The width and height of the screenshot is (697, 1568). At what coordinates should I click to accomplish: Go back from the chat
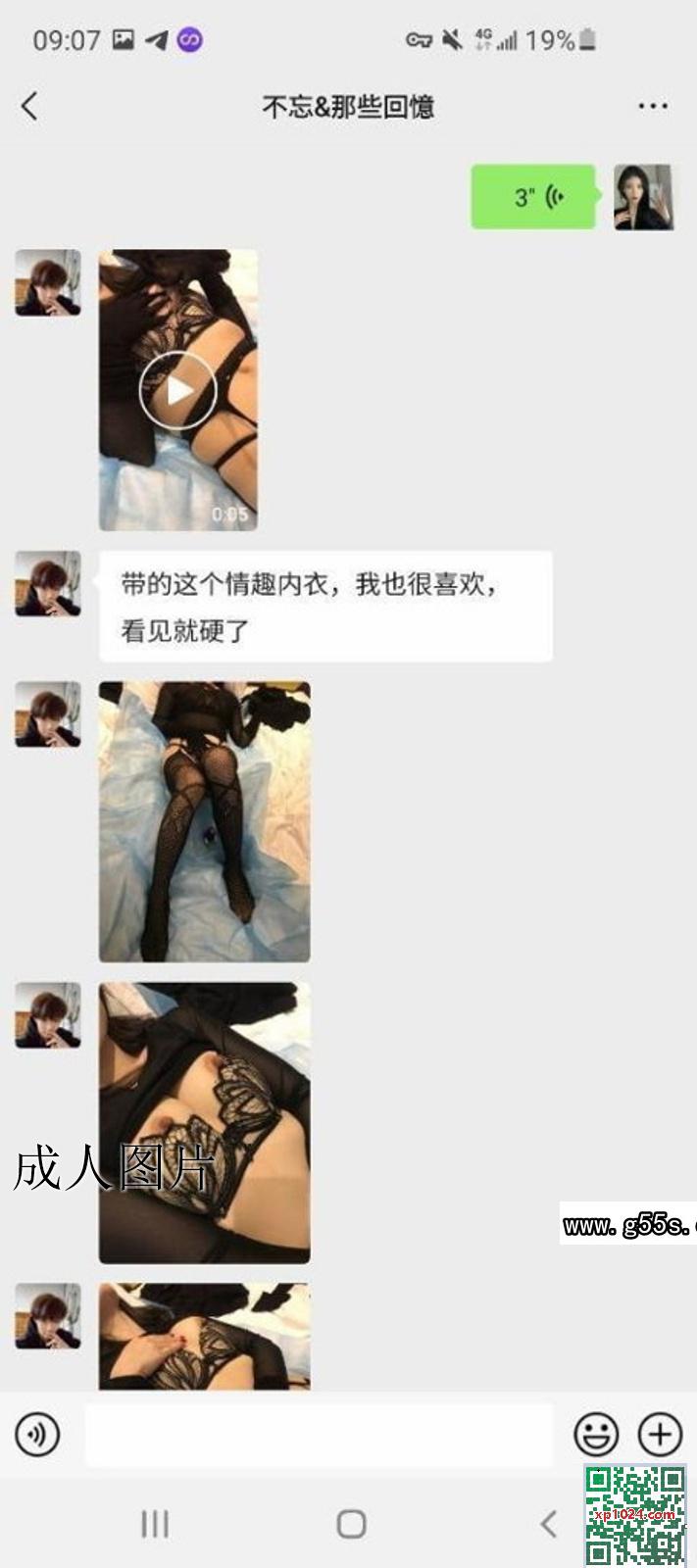tap(30, 106)
